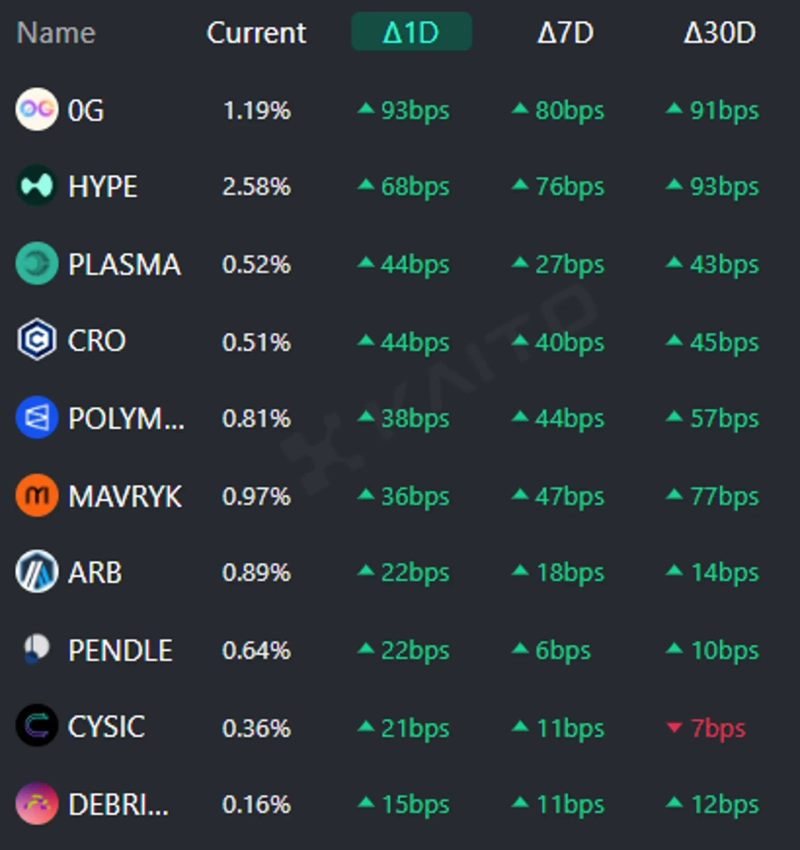Tap the ARB row
This screenshot has width=800, height=850.
coord(95,573)
